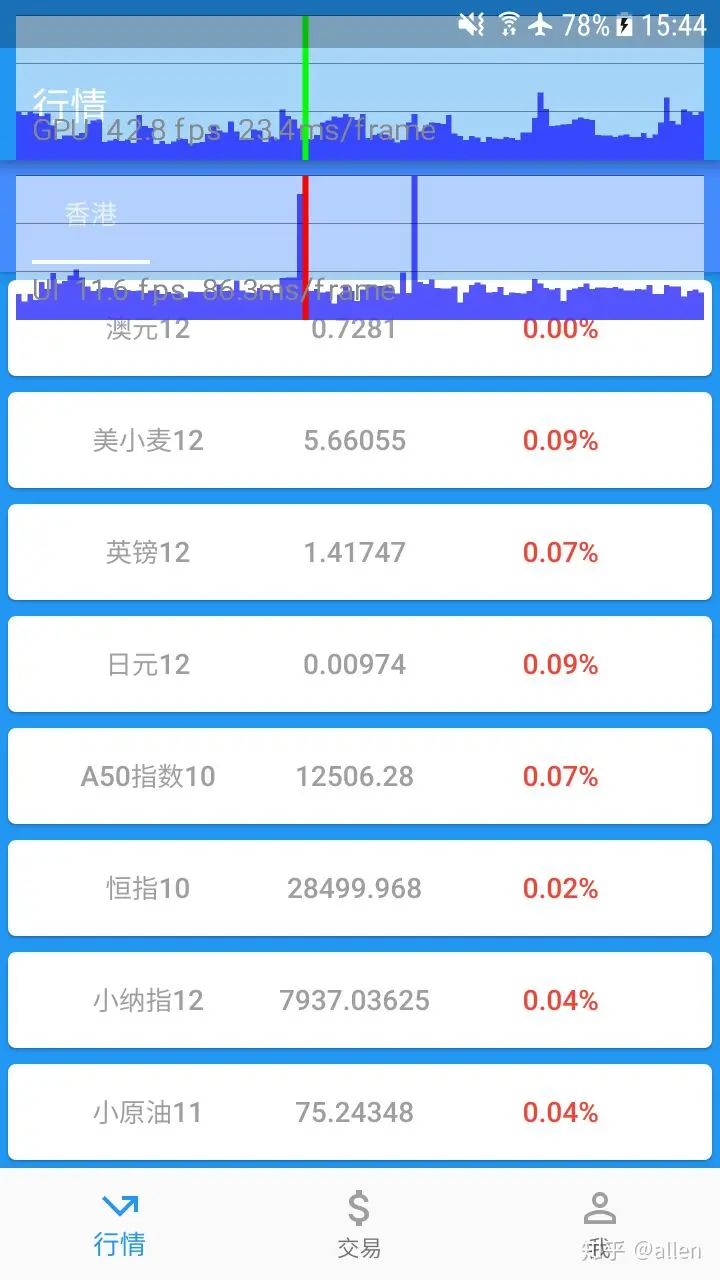Switch to the 香港 tab

[x=91, y=214]
